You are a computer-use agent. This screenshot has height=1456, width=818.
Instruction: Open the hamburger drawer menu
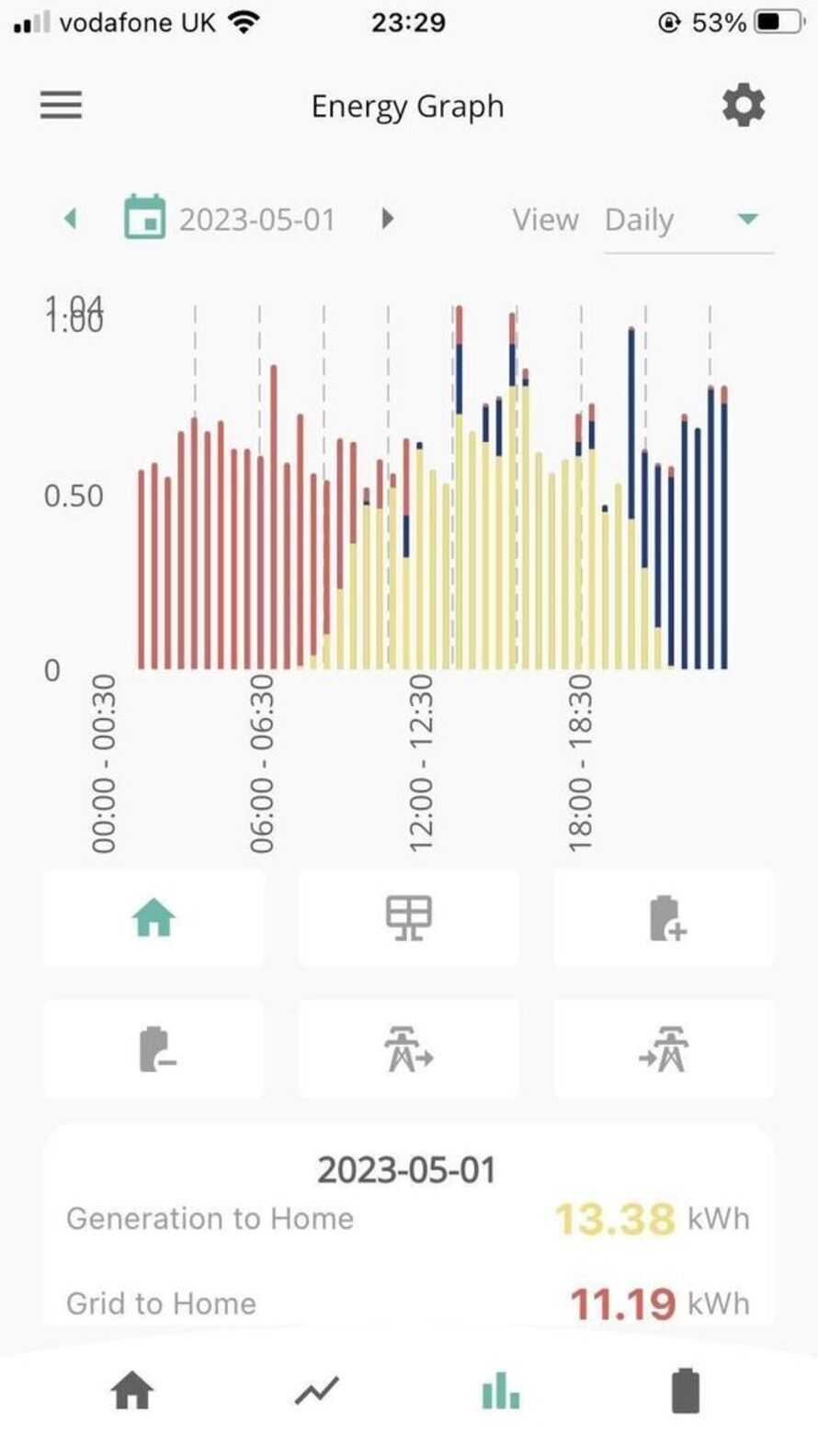(61, 105)
